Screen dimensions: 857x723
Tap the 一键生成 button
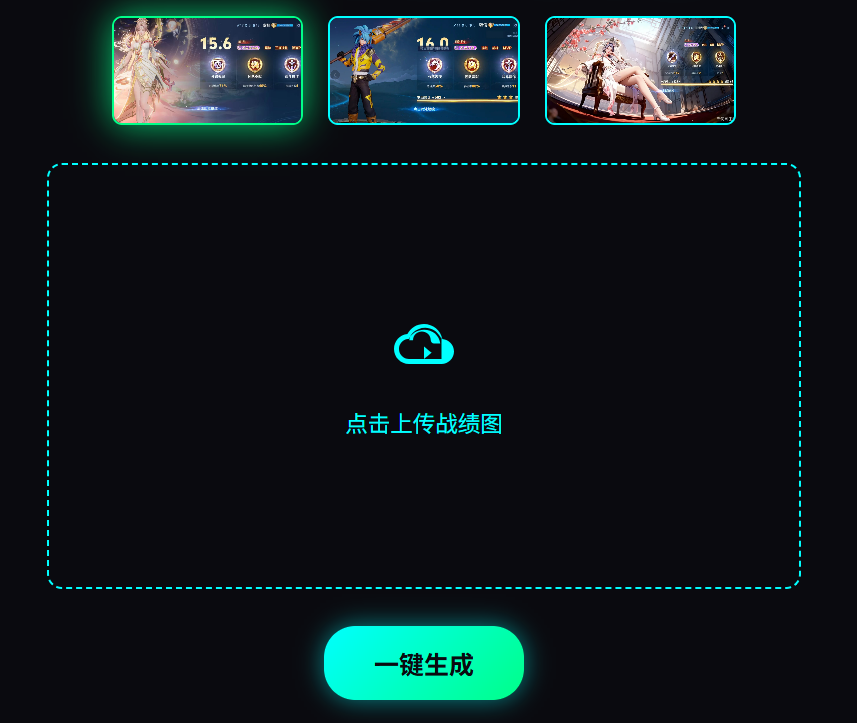point(423,664)
